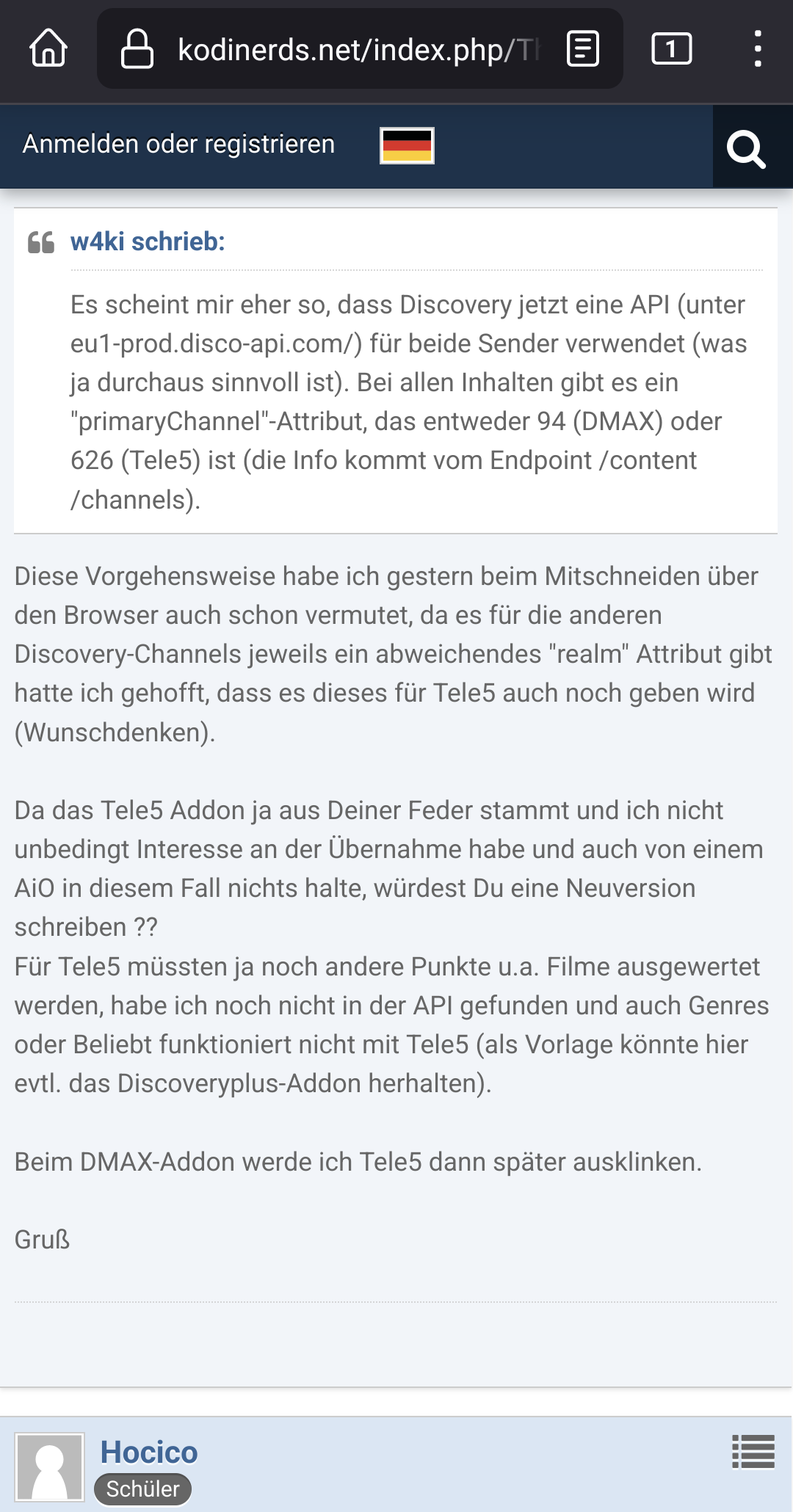Viewport: 793px width, 1512px height.
Task: Open Anmelden oder registrieren
Action: pos(178,145)
